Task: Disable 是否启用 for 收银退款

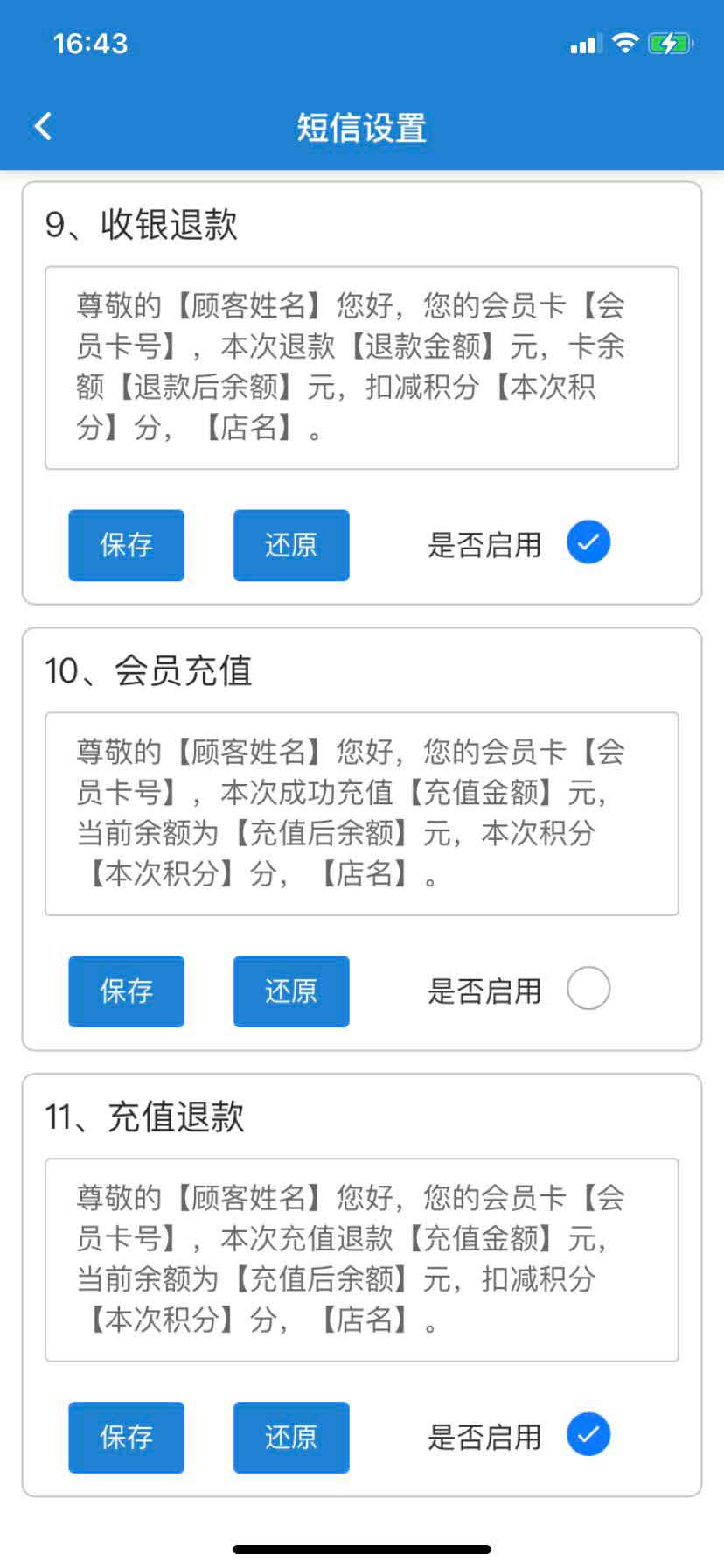Action: click(x=588, y=542)
